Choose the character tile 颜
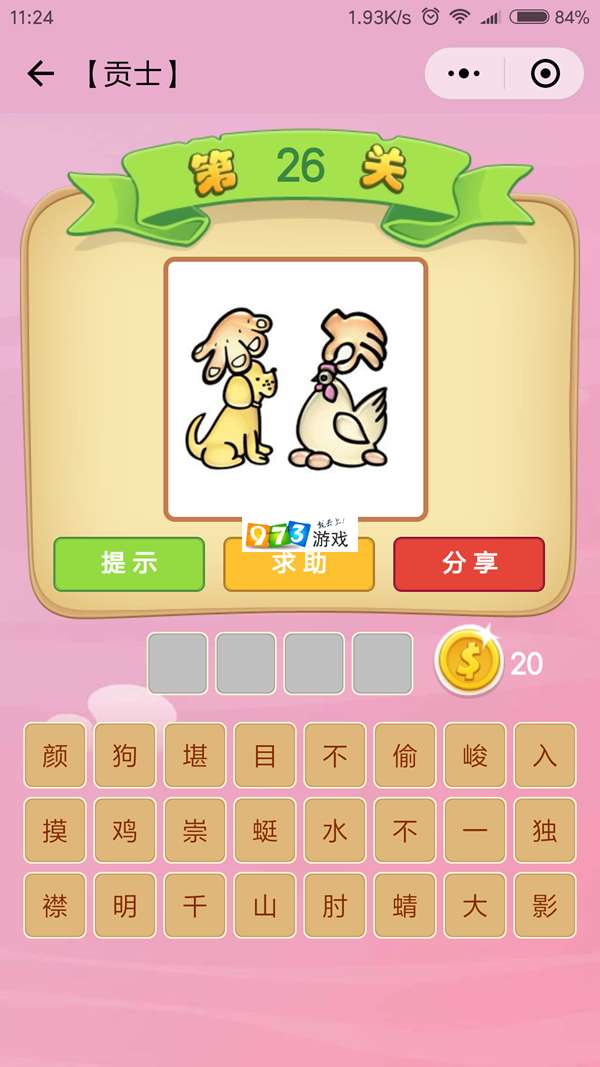The image size is (600, 1067). coord(55,755)
